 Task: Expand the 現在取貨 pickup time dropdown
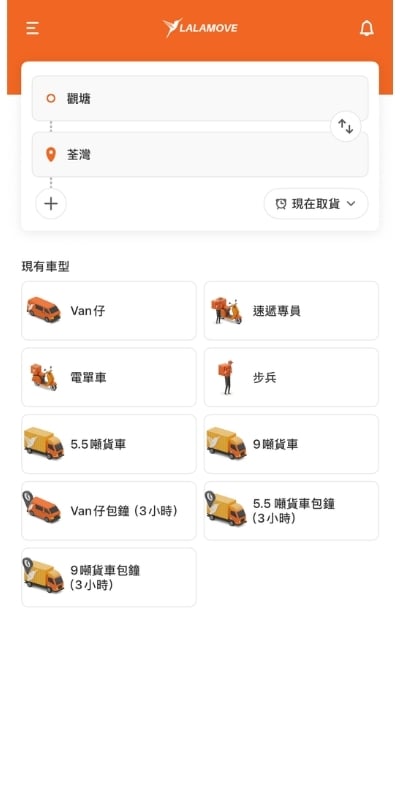(x=316, y=204)
